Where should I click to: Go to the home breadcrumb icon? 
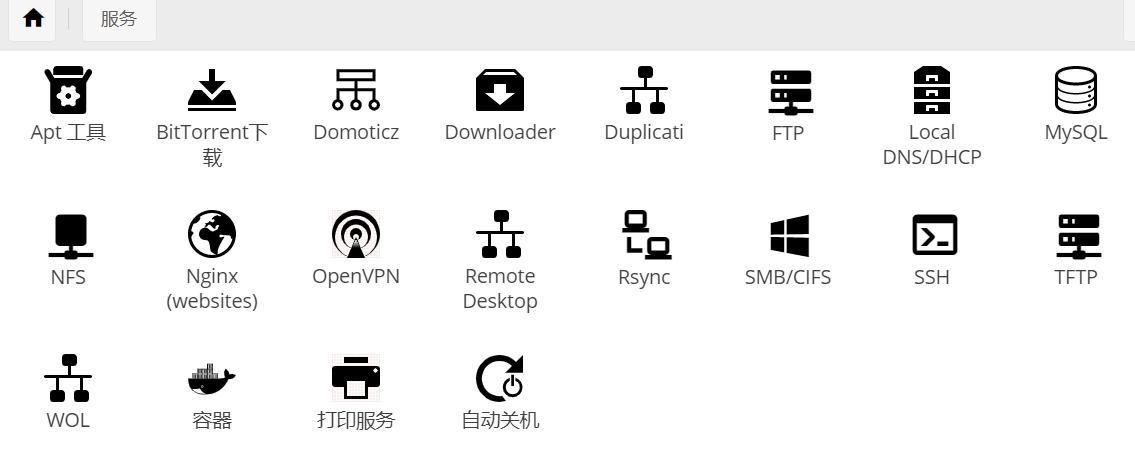[33, 19]
